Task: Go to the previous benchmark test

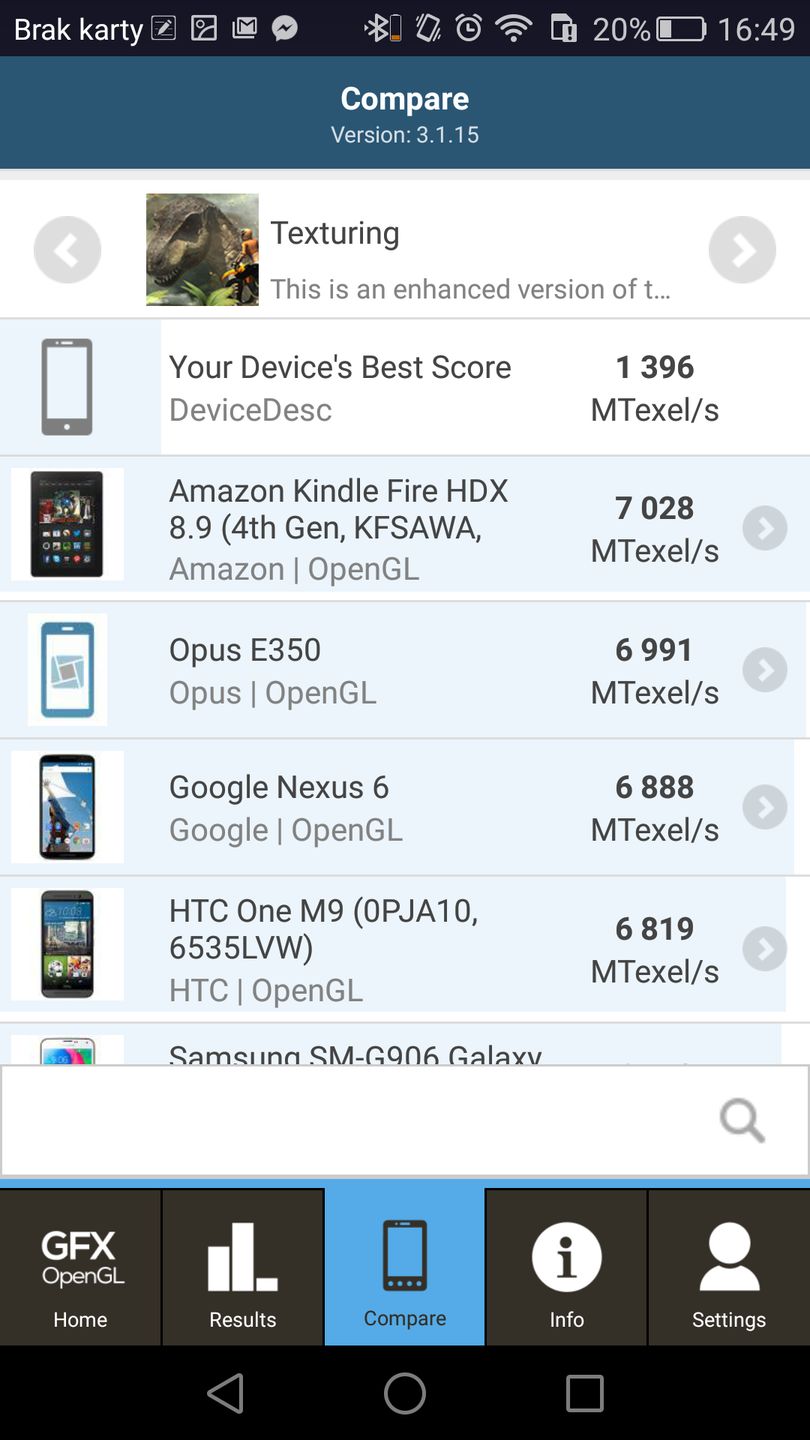Action: point(67,250)
